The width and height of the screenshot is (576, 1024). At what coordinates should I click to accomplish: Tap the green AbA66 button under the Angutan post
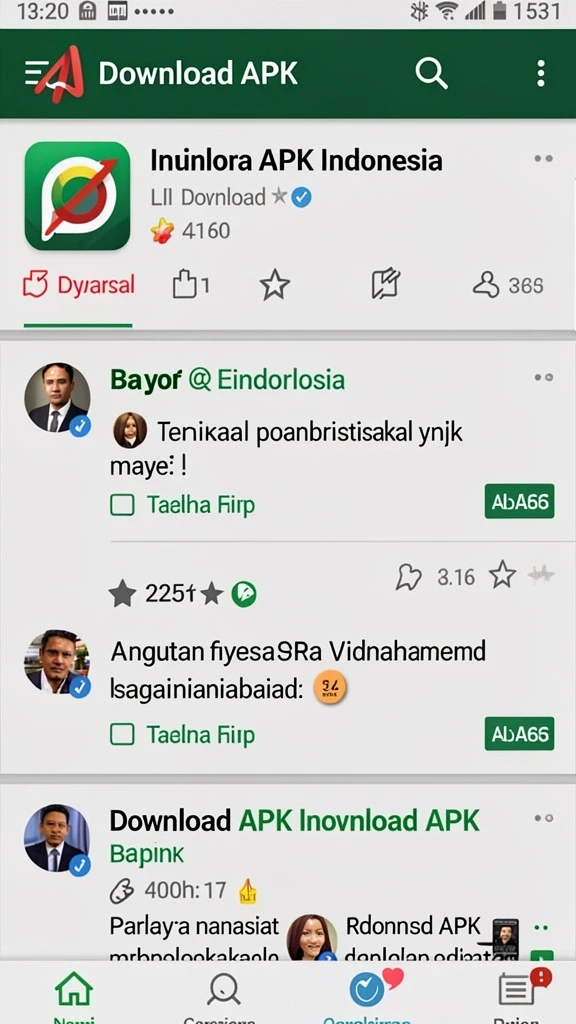pyautogui.click(x=519, y=733)
